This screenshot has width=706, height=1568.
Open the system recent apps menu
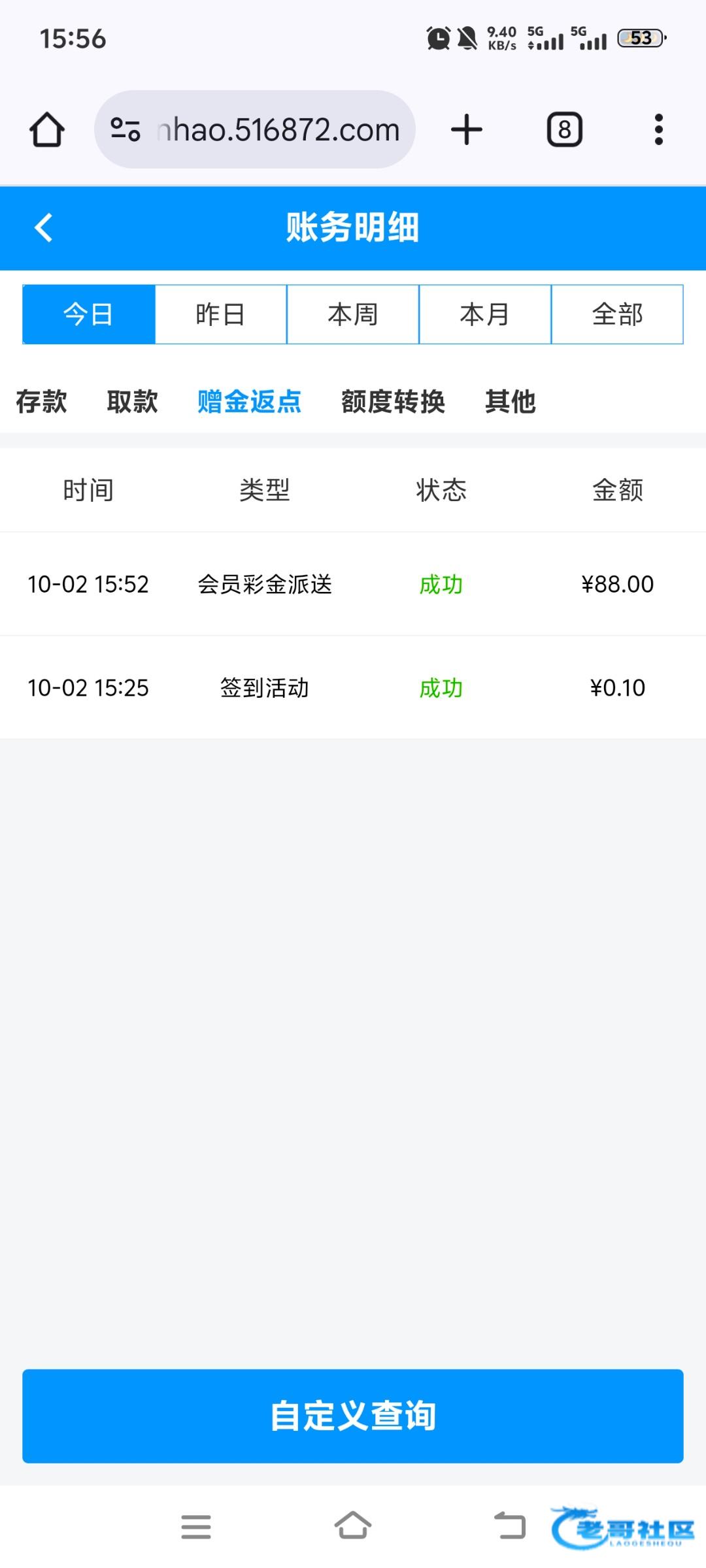(196, 1527)
